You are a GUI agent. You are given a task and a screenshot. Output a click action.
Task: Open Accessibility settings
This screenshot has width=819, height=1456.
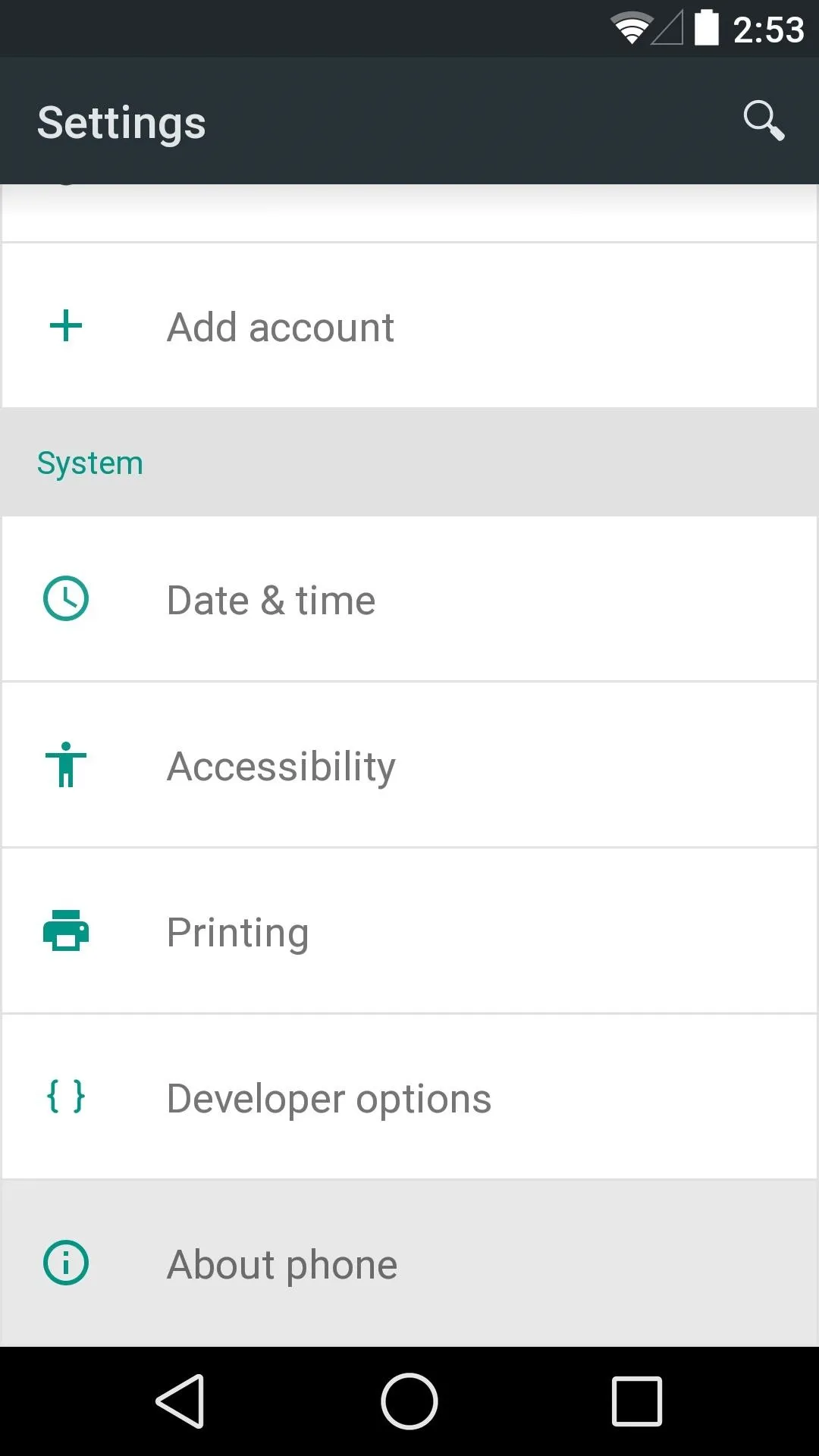[x=409, y=765]
